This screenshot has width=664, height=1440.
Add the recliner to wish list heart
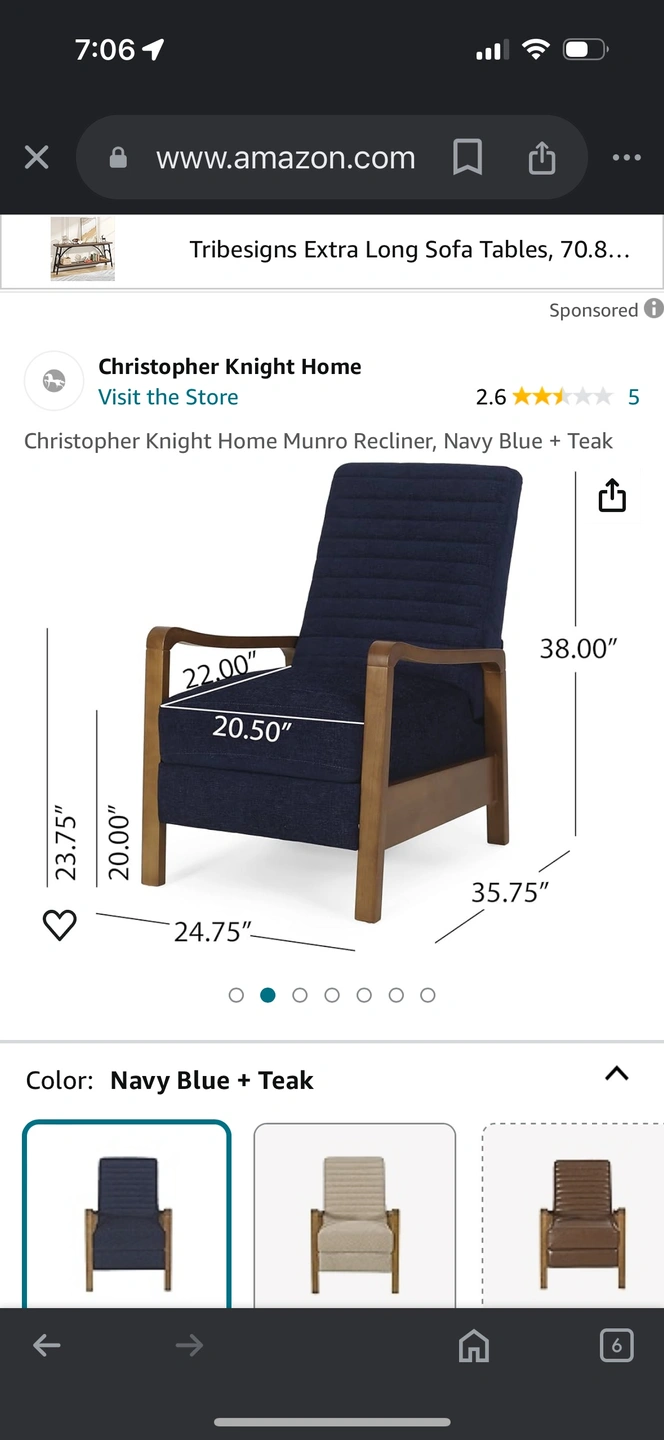click(x=60, y=925)
